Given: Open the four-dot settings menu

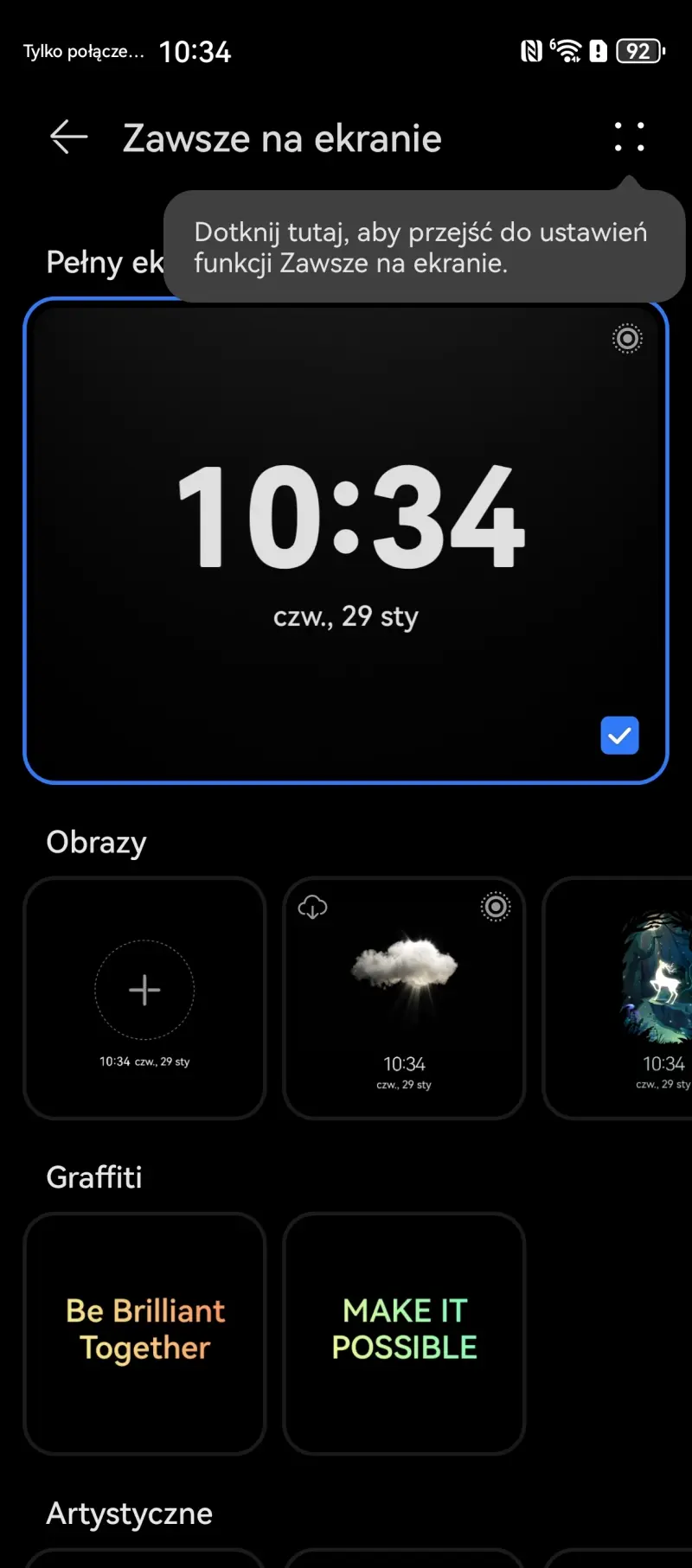Looking at the screenshot, I should click(629, 137).
